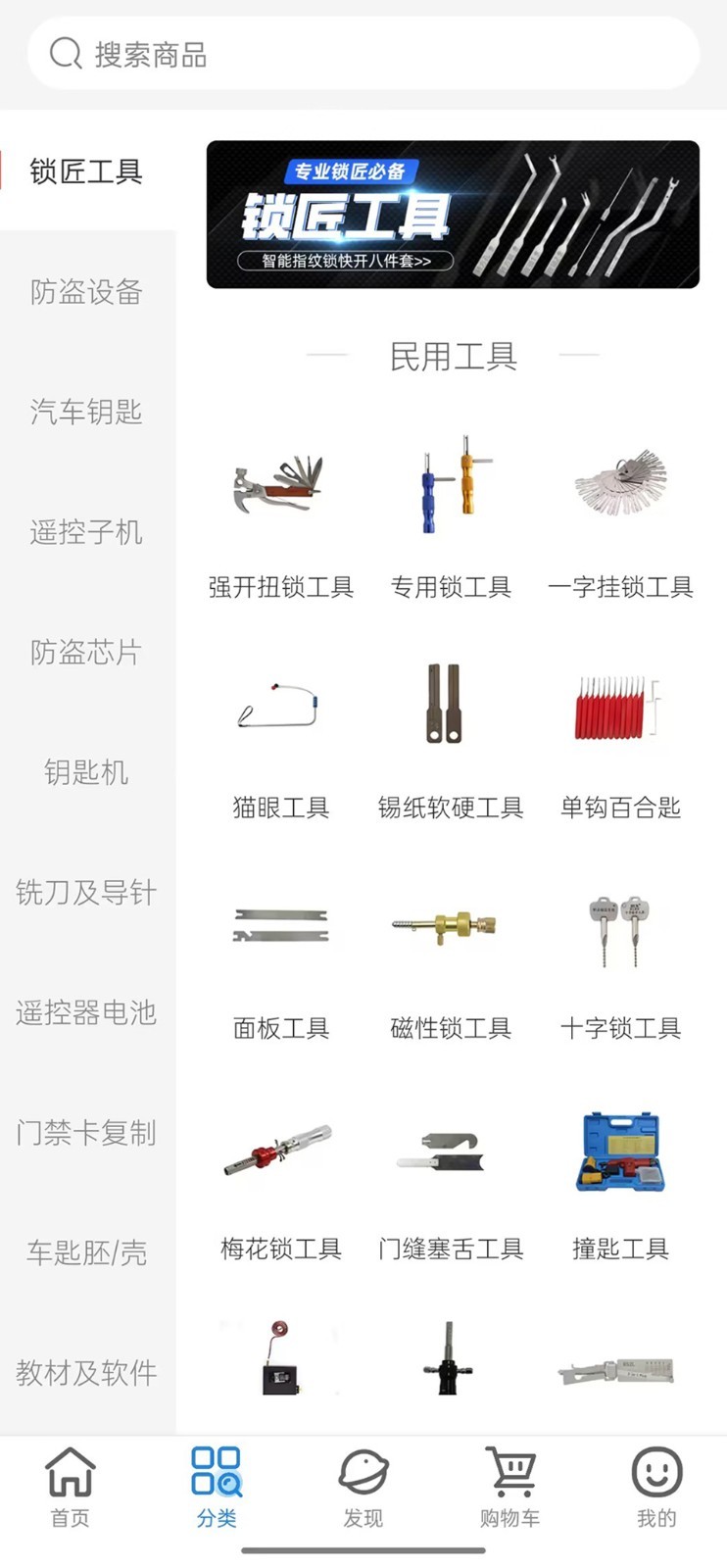Open the 发现 discover icon

362,1472
